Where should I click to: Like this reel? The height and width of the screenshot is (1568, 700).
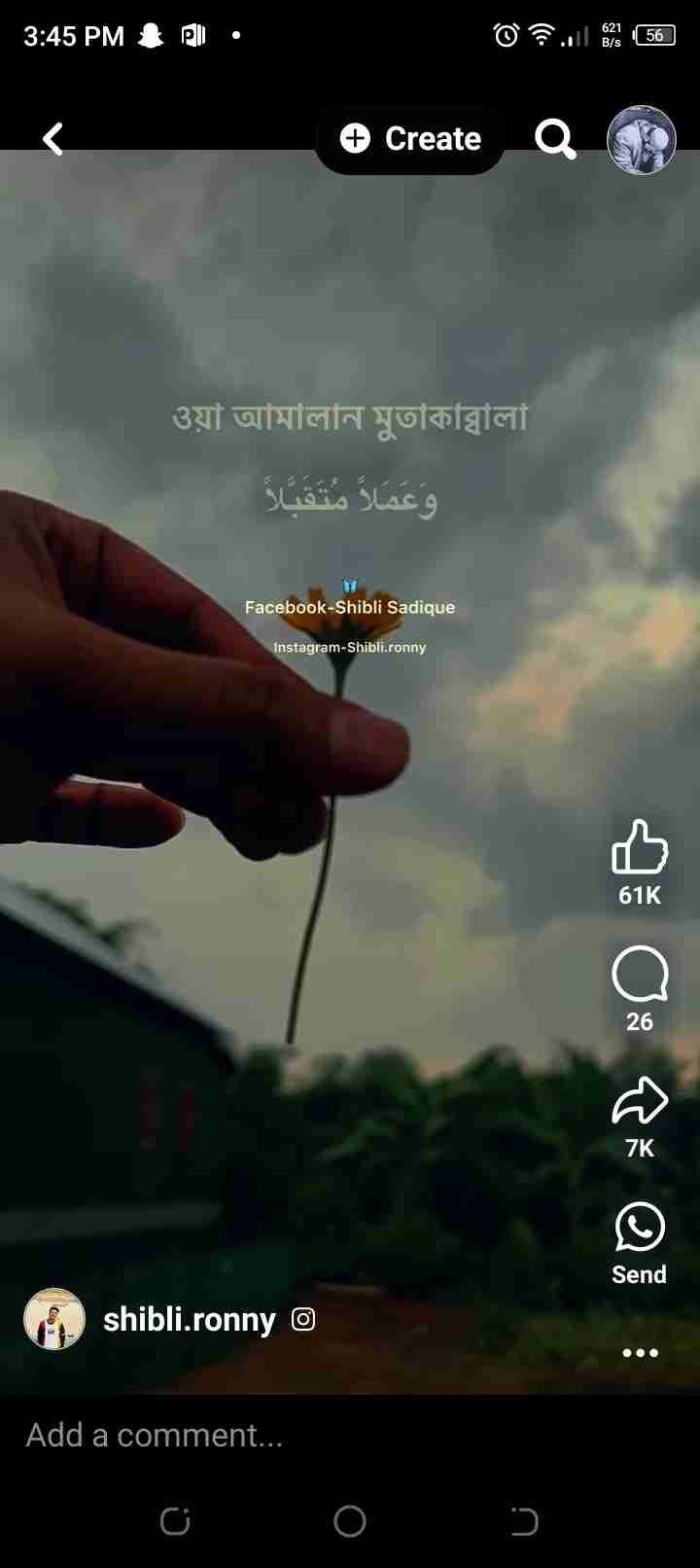[640, 846]
